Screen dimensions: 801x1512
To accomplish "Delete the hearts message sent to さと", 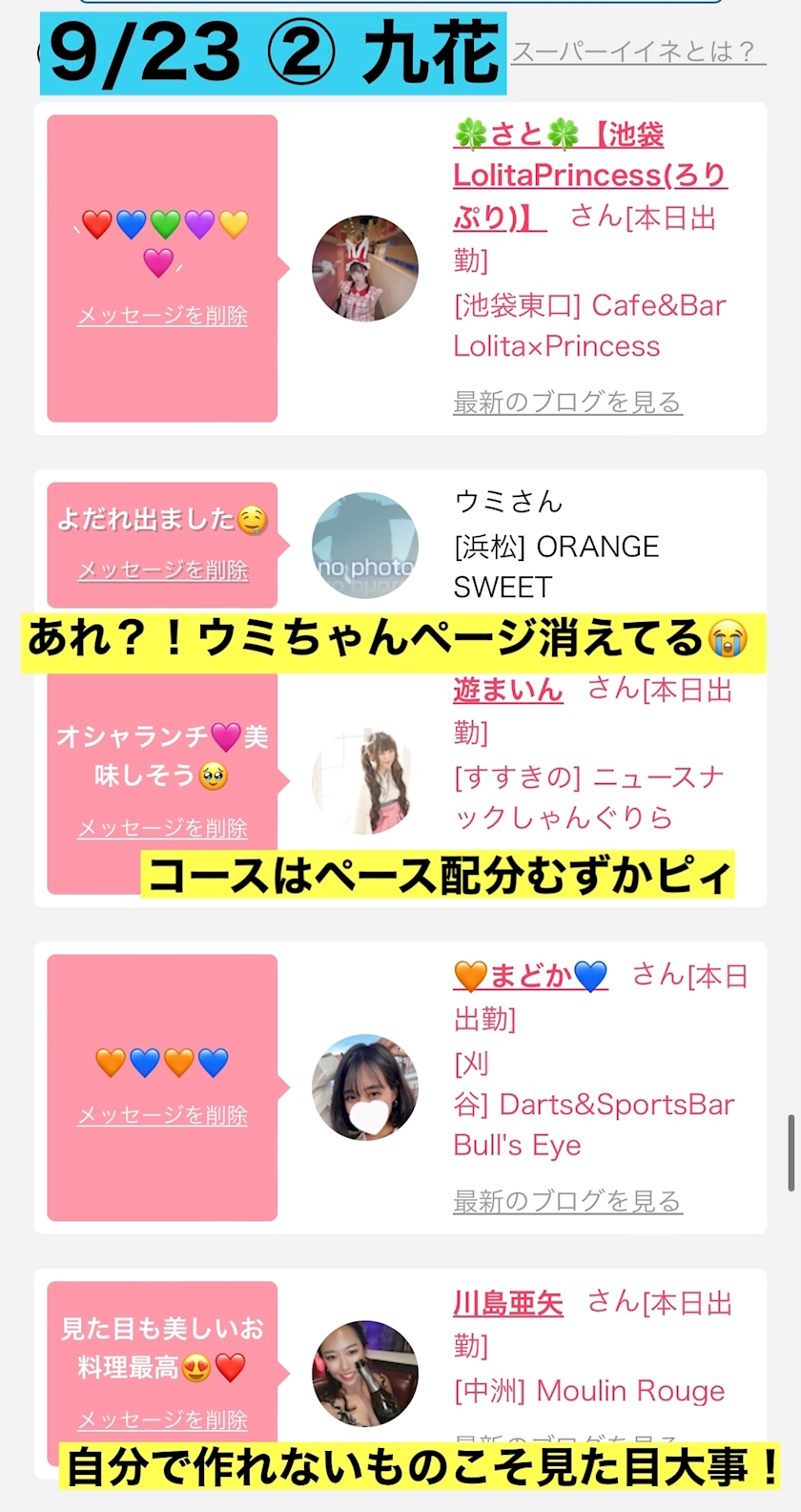I will point(162,316).
